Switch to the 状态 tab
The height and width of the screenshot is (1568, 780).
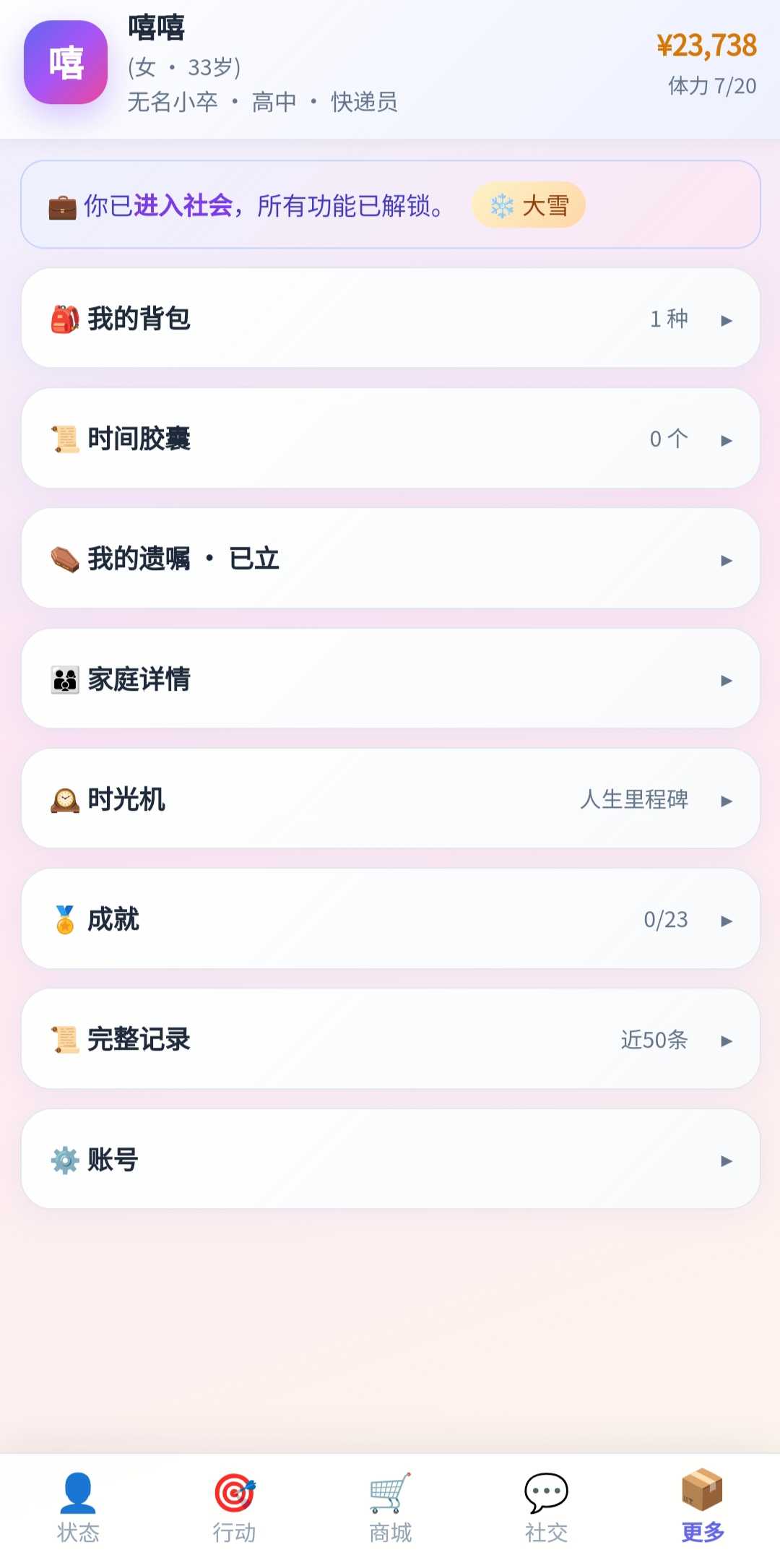click(78, 1508)
